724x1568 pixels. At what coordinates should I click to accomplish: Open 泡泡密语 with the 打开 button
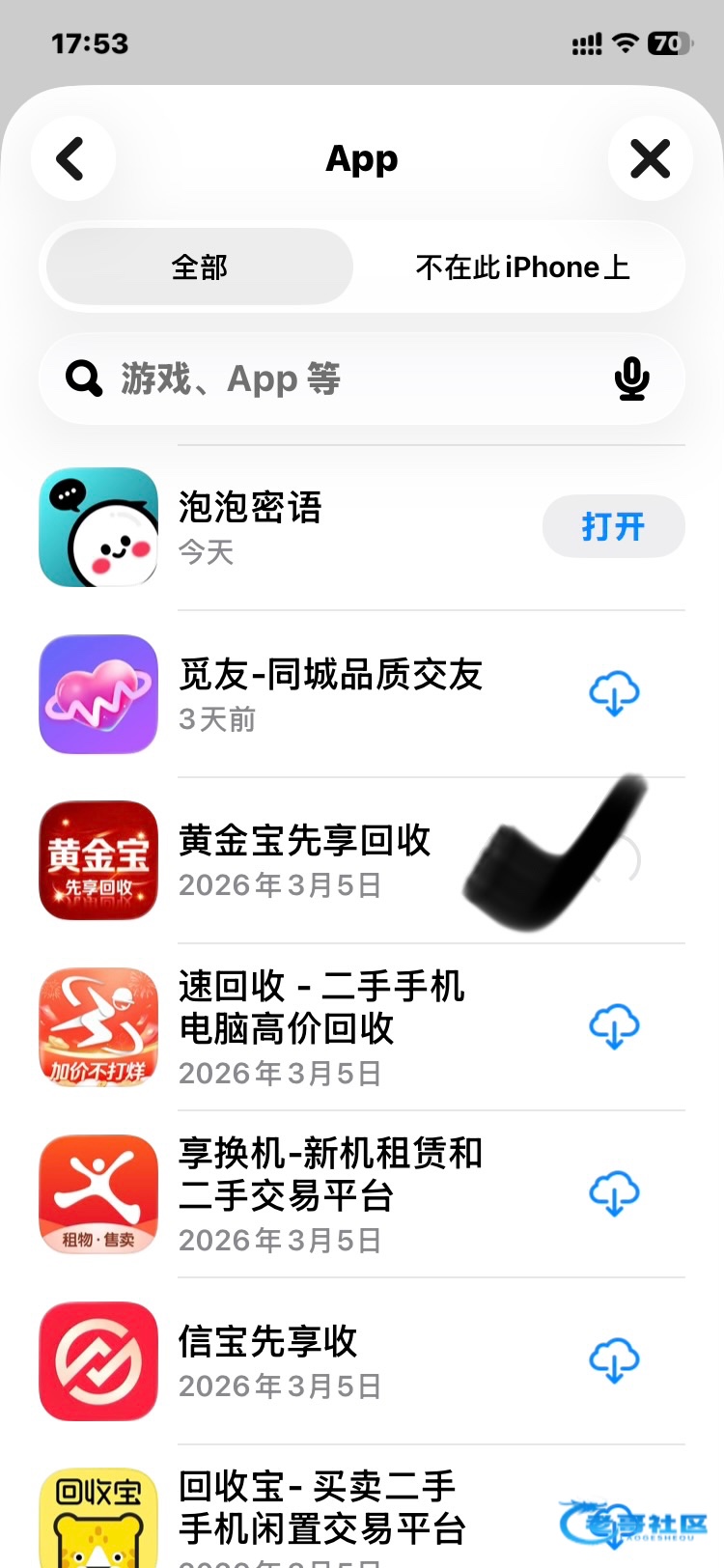pyautogui.click(x=613, y=526)
